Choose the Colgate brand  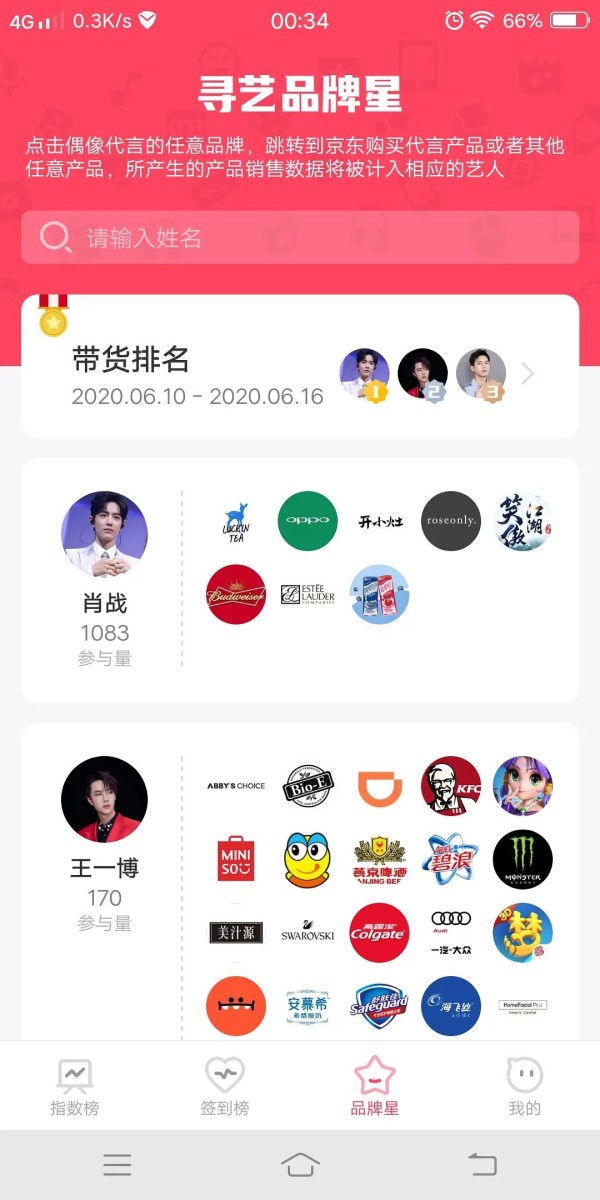(x=379, y=933)
